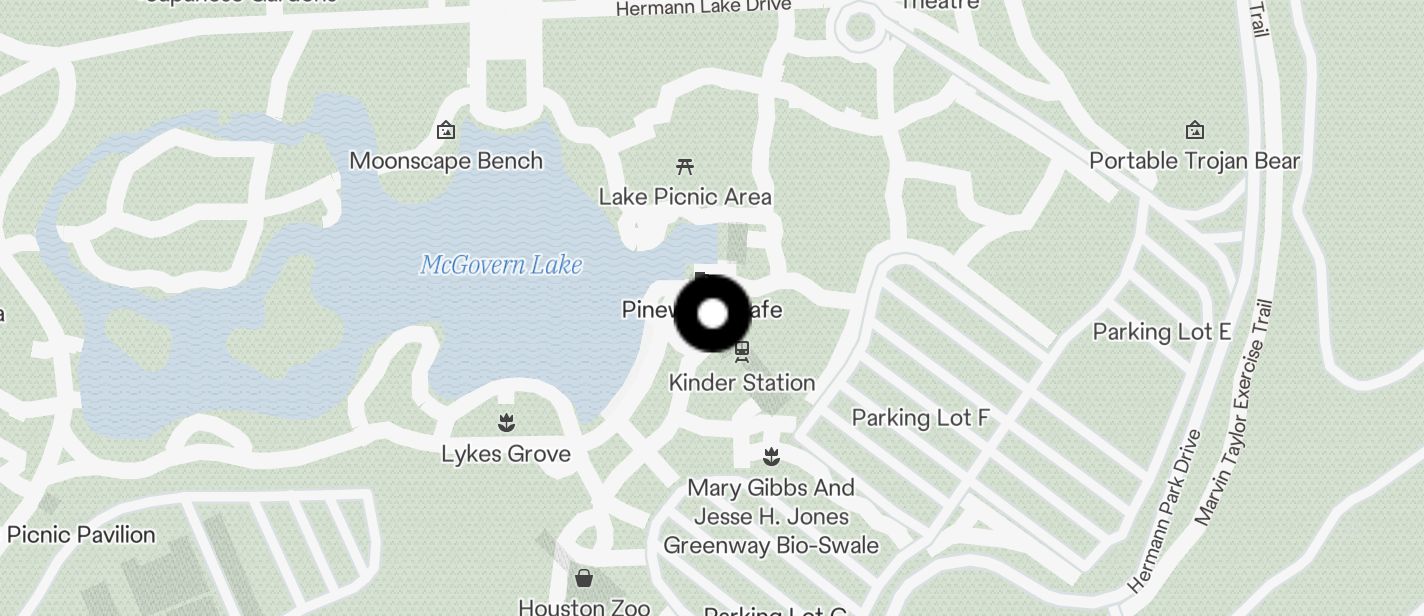
Task: Tap the black location pin marker
Action: pyautogui.click(x=712, y=314)
